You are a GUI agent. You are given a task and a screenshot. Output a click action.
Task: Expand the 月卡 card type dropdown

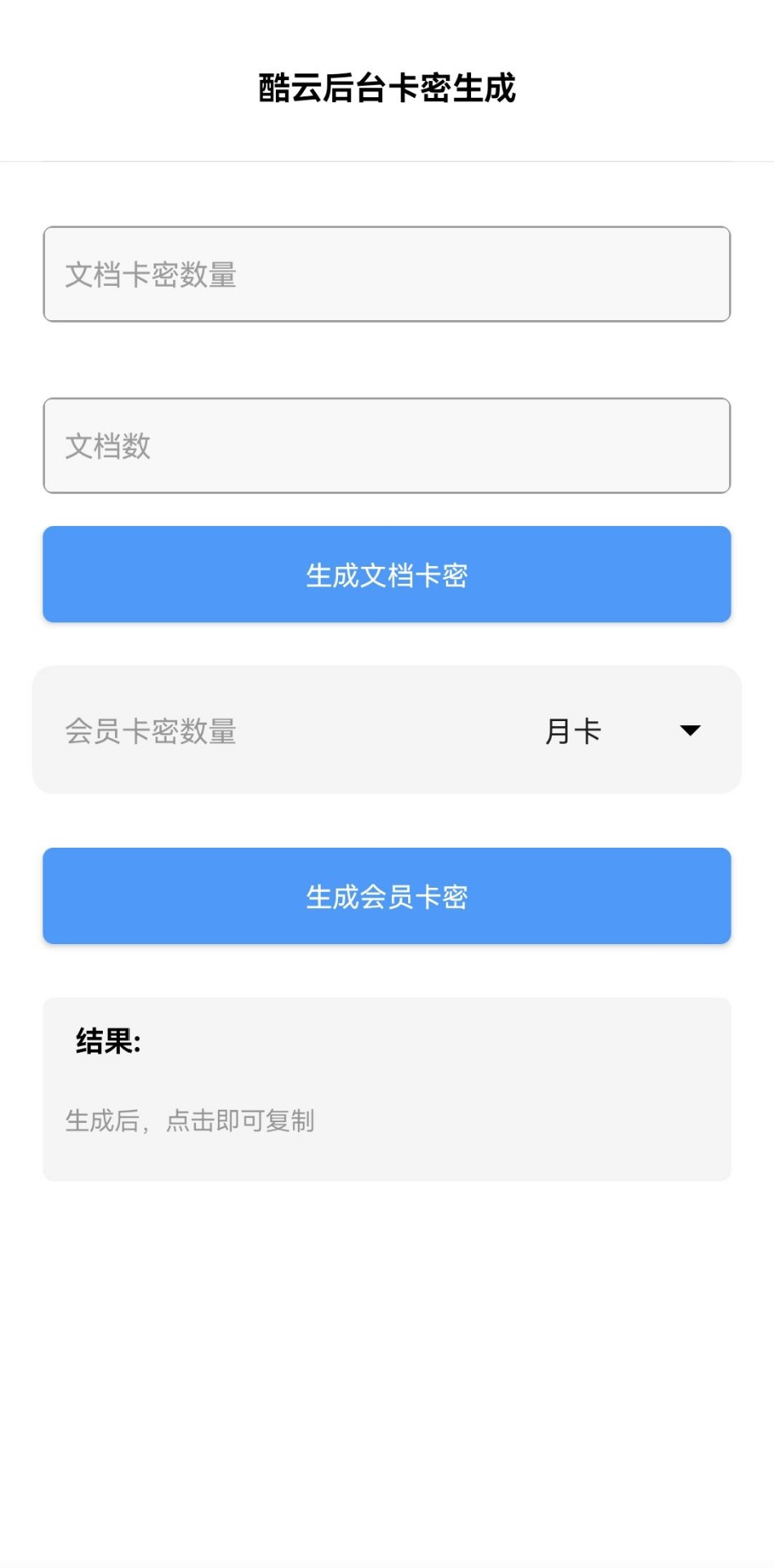[622, 731]
